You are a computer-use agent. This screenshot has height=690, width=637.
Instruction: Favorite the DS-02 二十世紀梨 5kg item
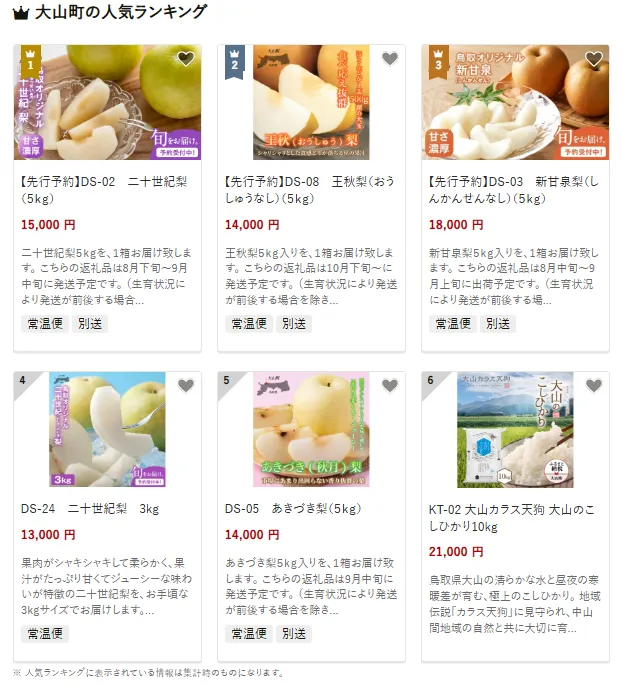pyautogui.click(x=186, y=59)
